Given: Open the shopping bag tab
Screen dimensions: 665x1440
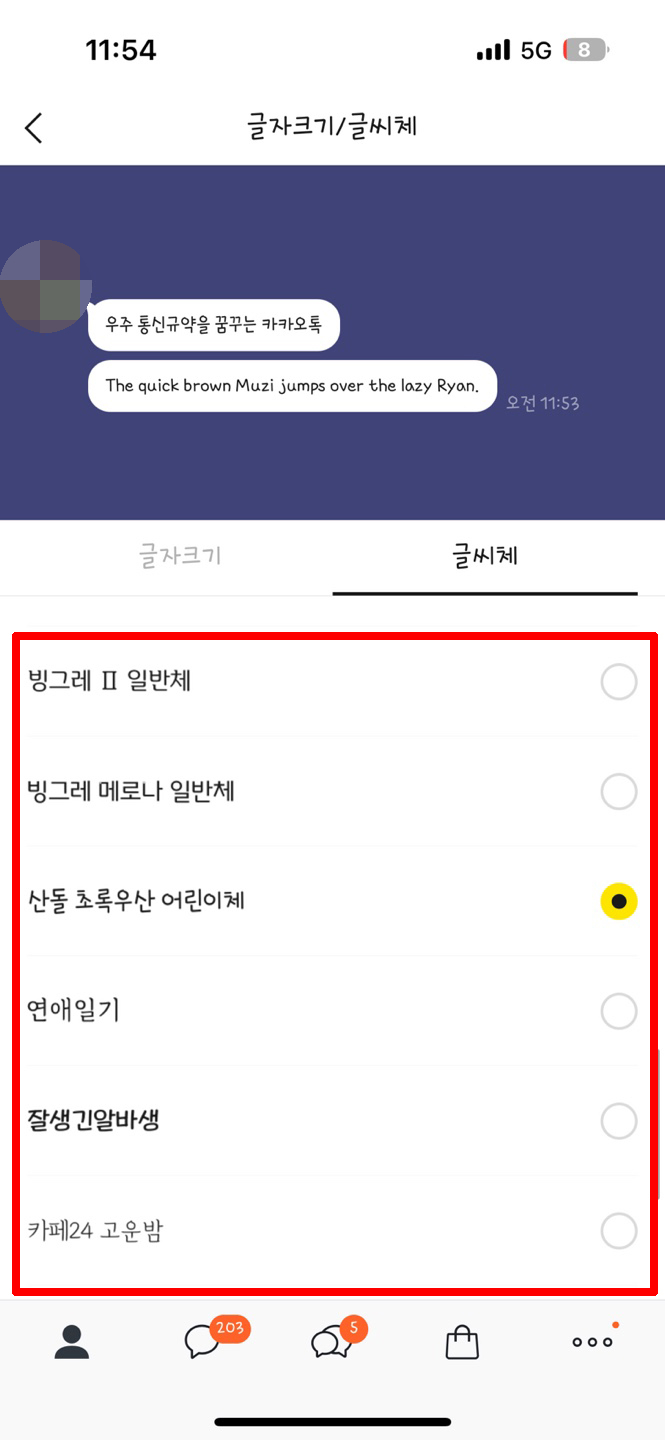Looking at the screenshot, I should (x=462, y=1342).
